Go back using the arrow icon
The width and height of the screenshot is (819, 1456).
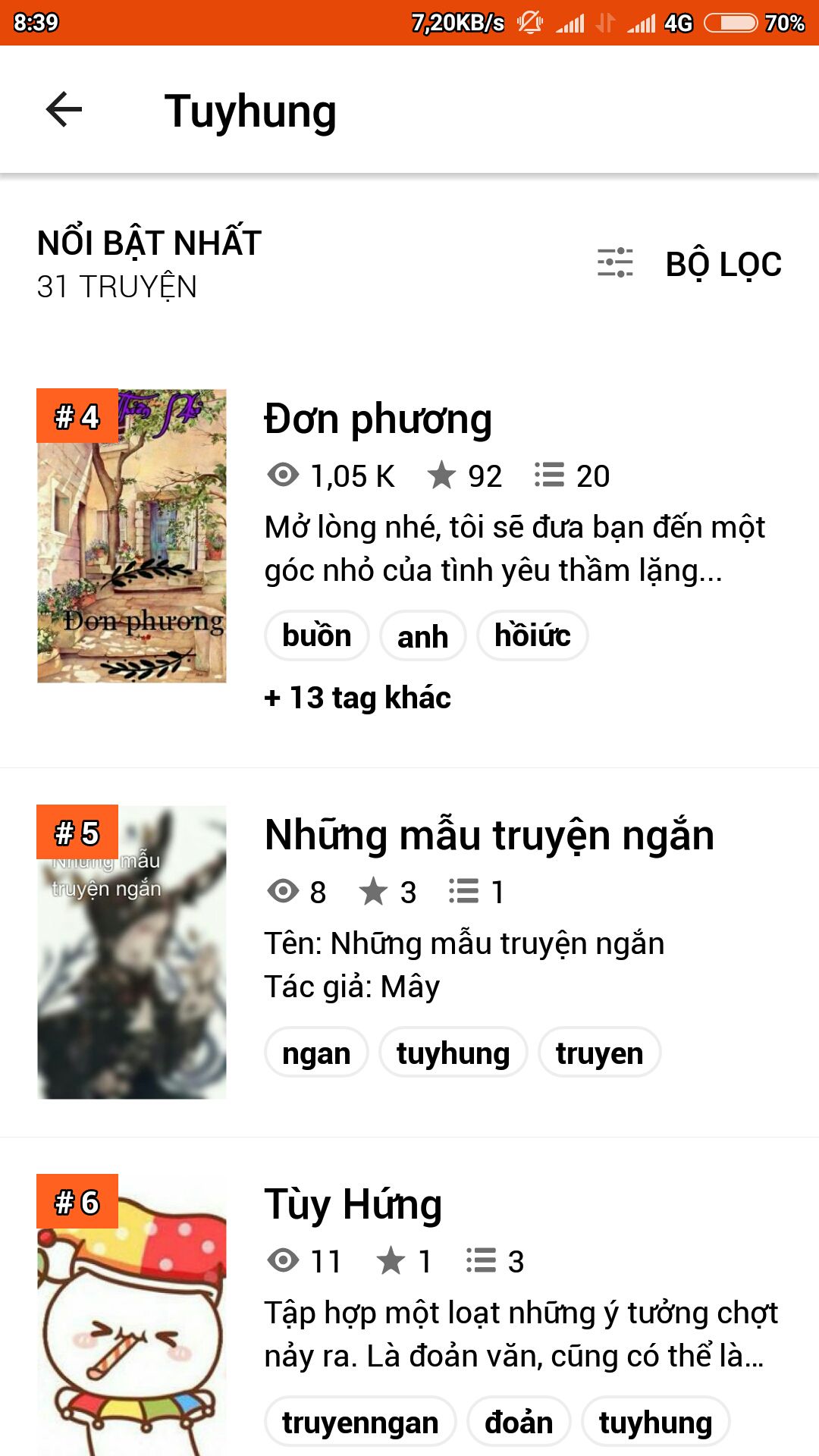click(64, 110)
